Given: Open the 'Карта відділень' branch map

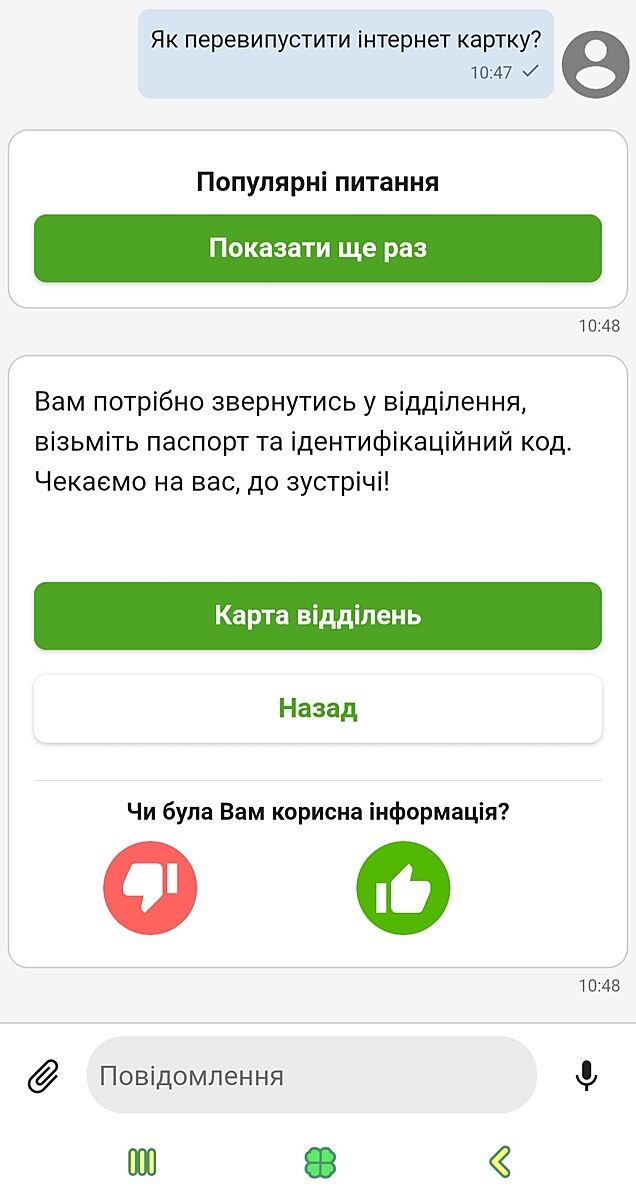Looking at the screenshot, I should tap(318, 615).
